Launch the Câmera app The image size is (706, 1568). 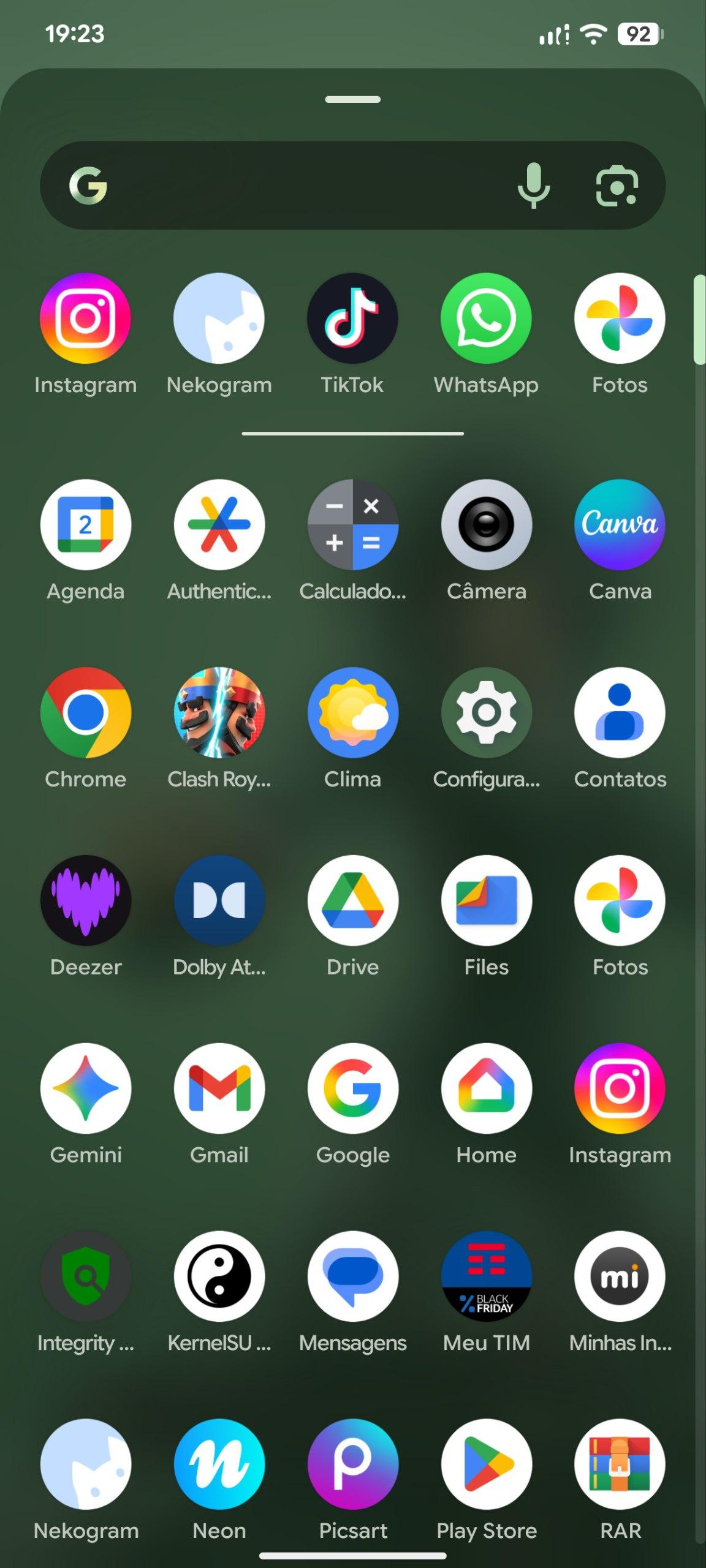click(486, 525)
